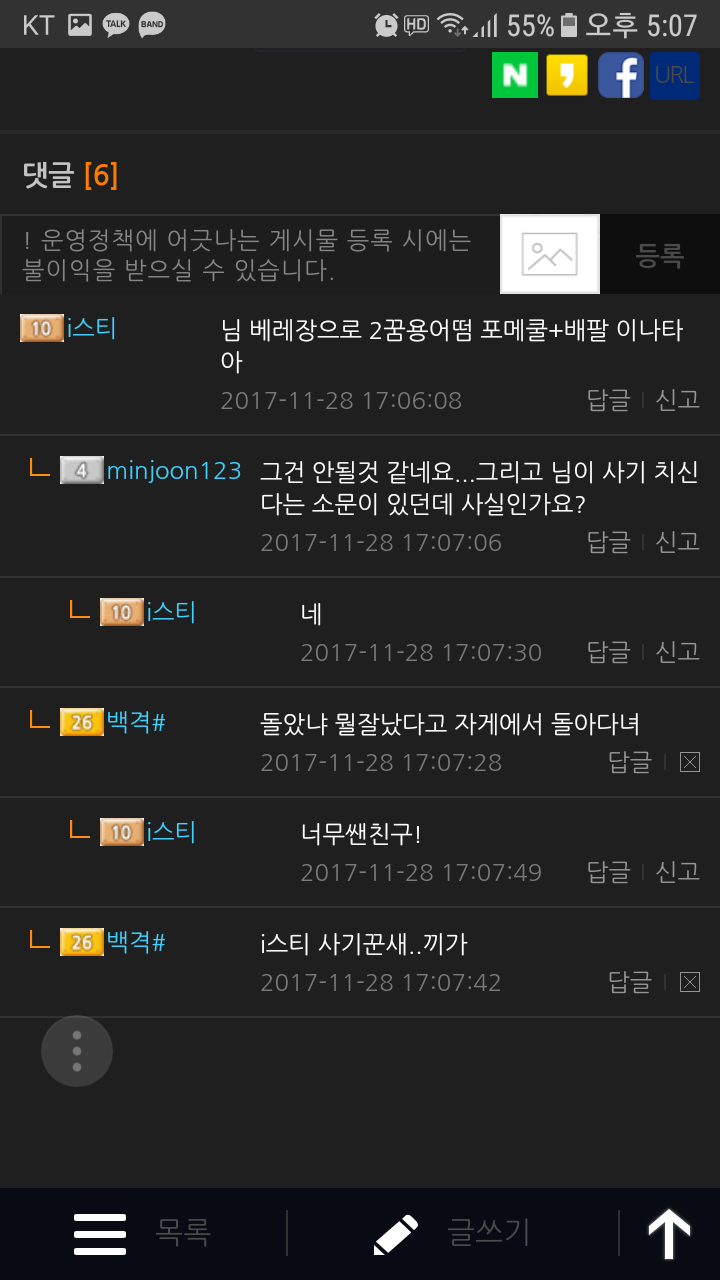720x1280 pixels.
Task: Jump to top with the up arrow
Action: 669,1234
